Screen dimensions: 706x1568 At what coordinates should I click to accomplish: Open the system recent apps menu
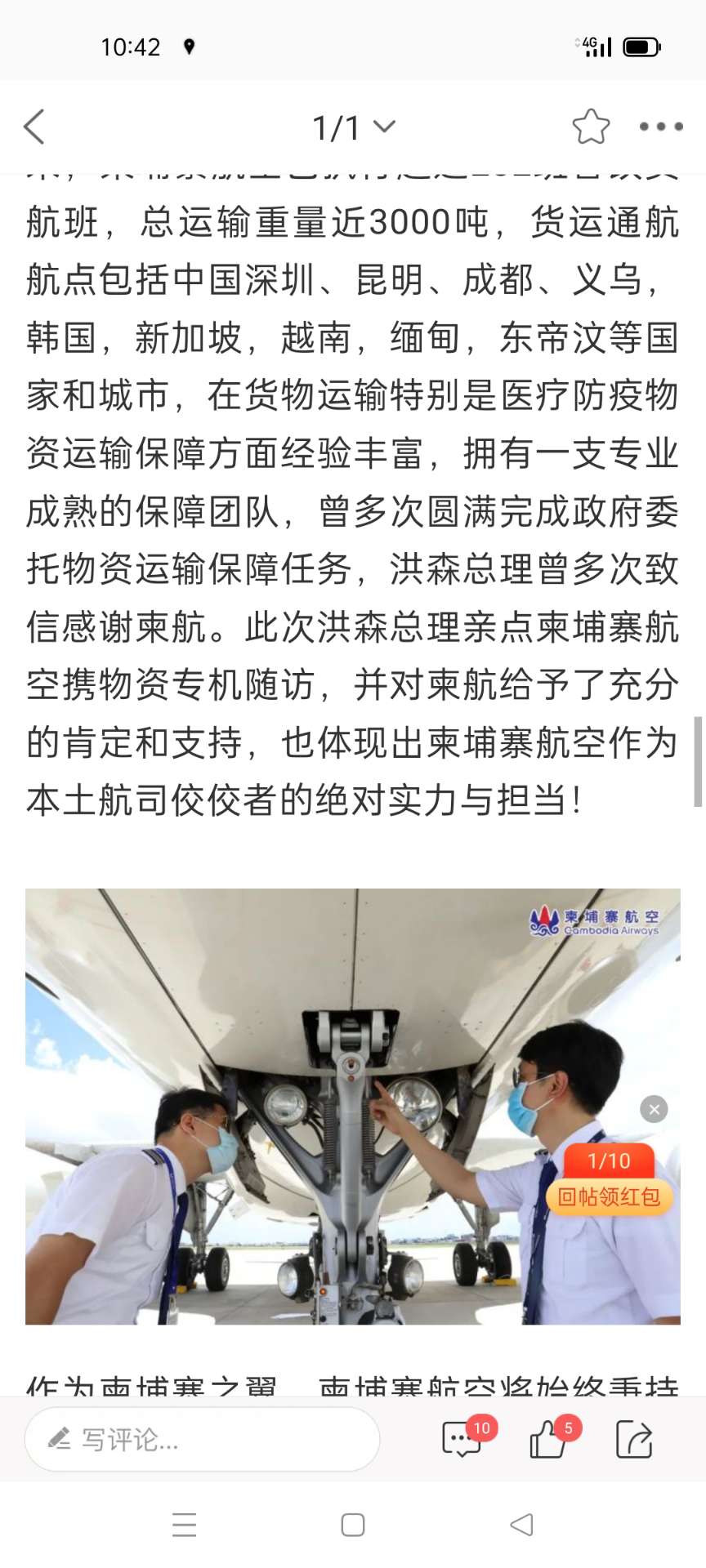(185, 1525)
